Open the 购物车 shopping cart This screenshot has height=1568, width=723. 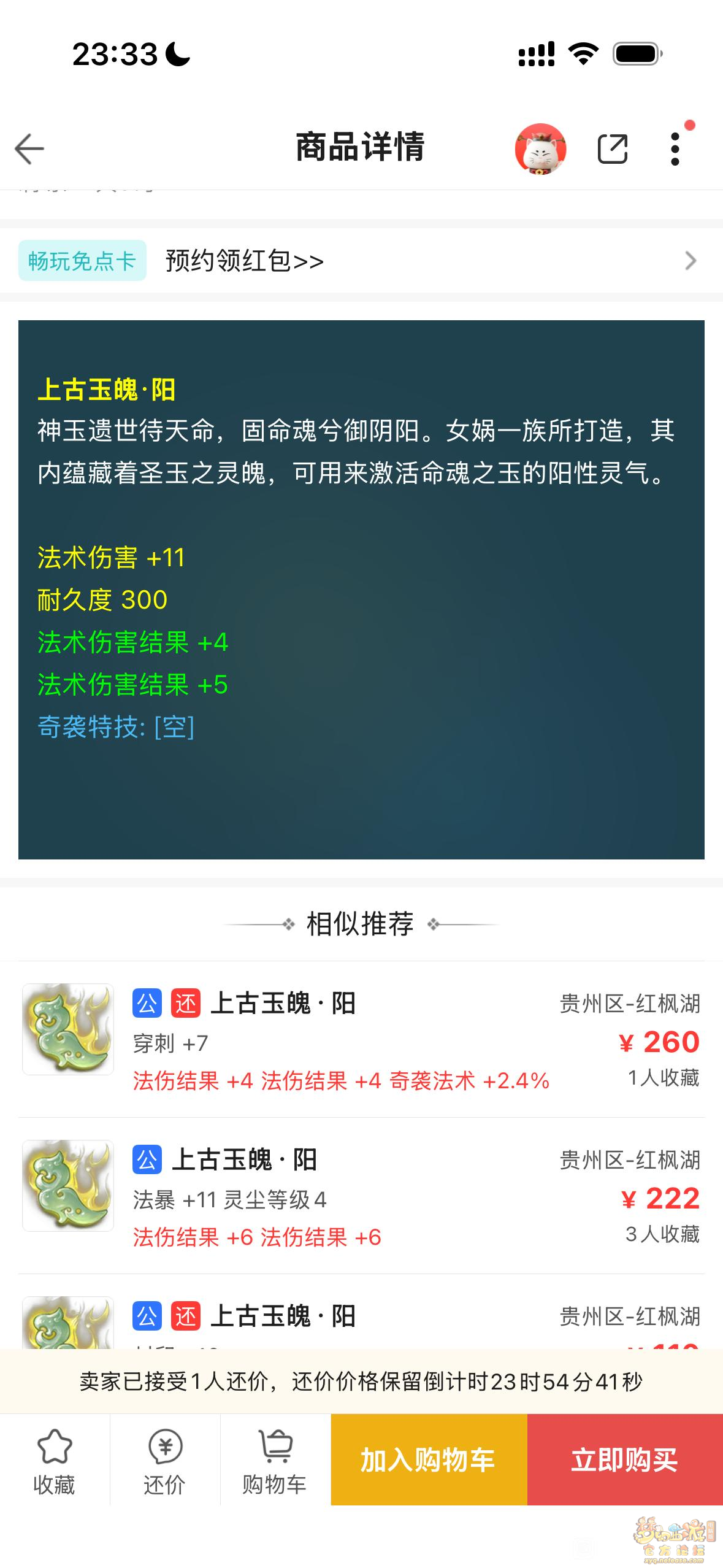(x=275, y=1460)
